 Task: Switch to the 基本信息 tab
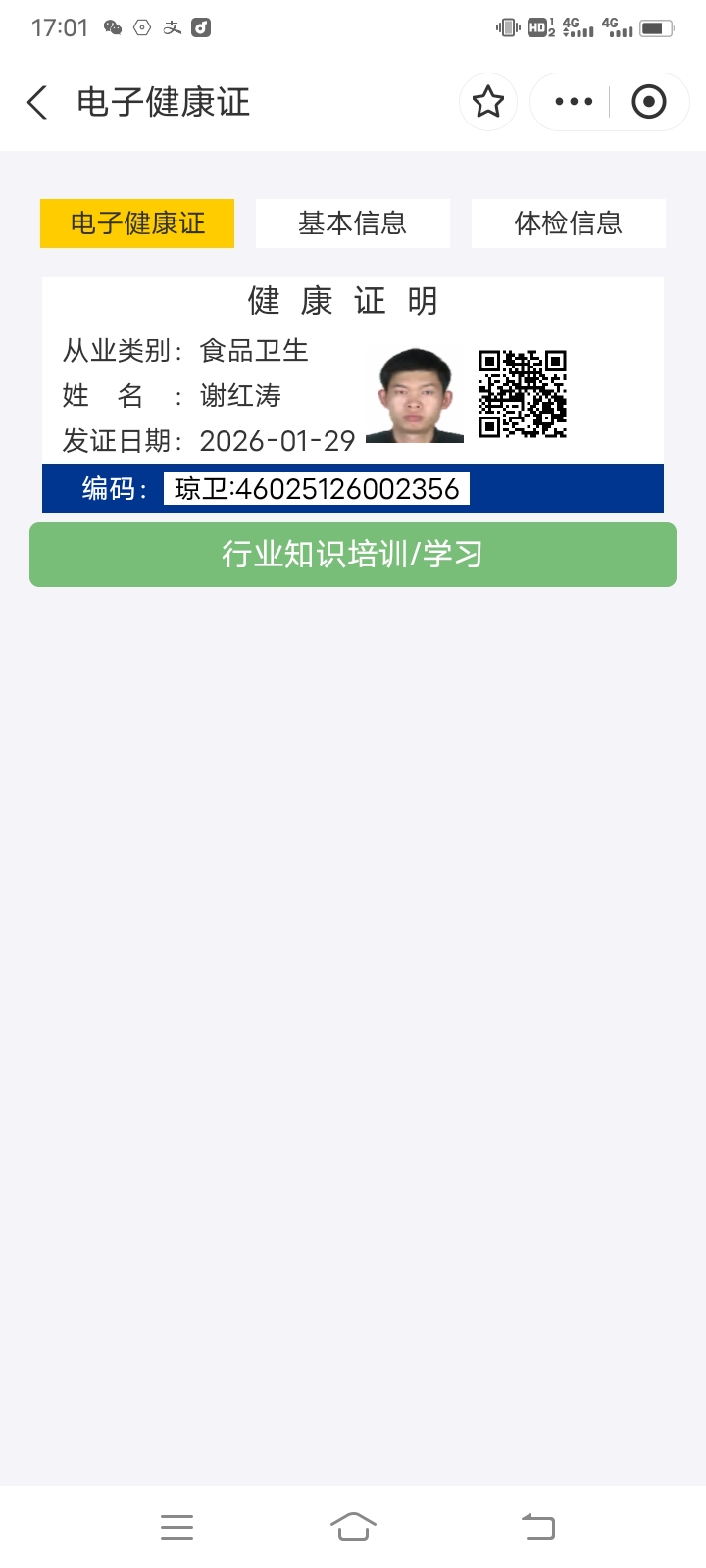point(353,223)
